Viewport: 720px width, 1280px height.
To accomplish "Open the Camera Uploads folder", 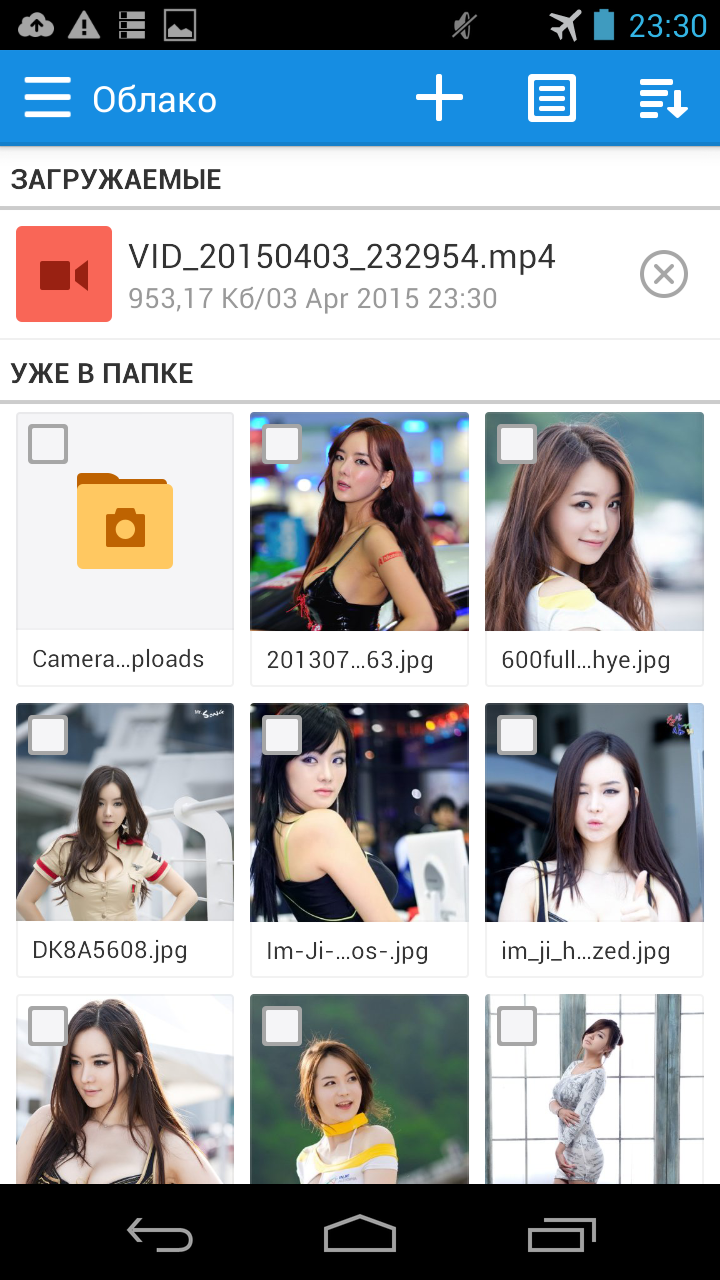I will [x=125, y=540].
